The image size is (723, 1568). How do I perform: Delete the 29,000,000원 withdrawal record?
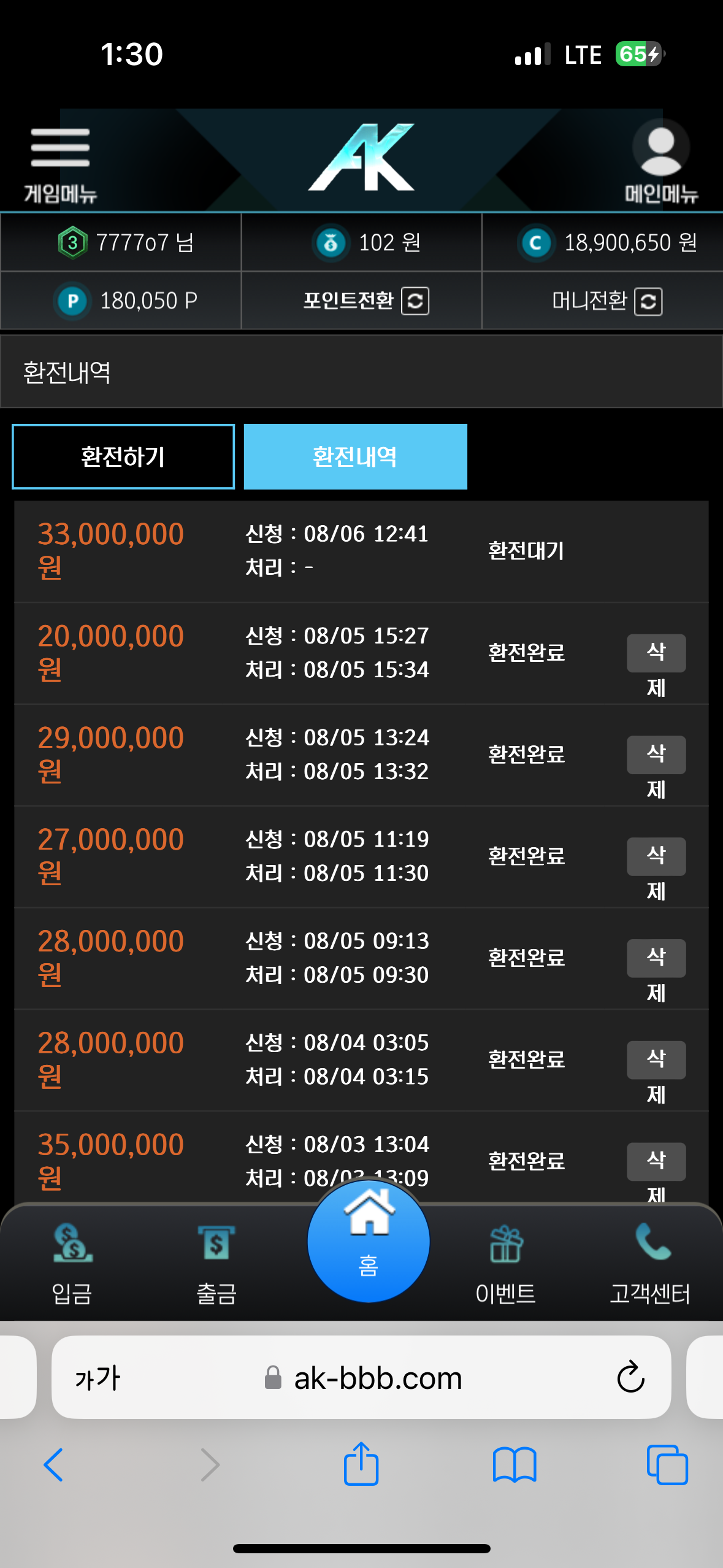656,755
